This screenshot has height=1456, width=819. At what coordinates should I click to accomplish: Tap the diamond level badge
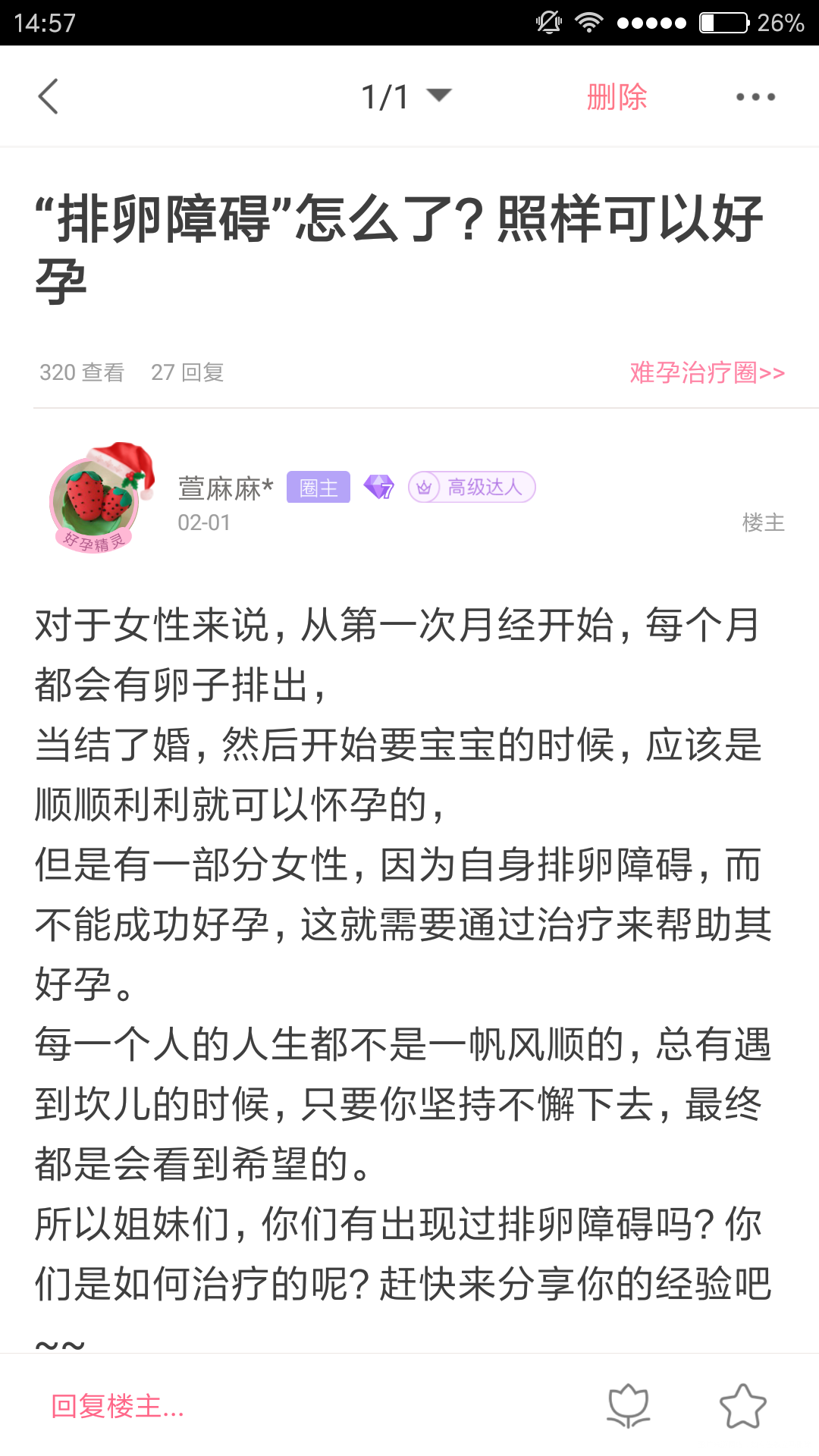point(378,487)
